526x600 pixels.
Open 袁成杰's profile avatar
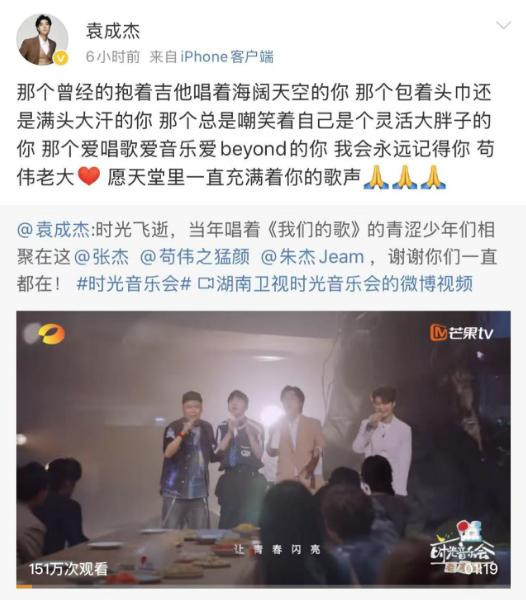click(x=42, y=39)
